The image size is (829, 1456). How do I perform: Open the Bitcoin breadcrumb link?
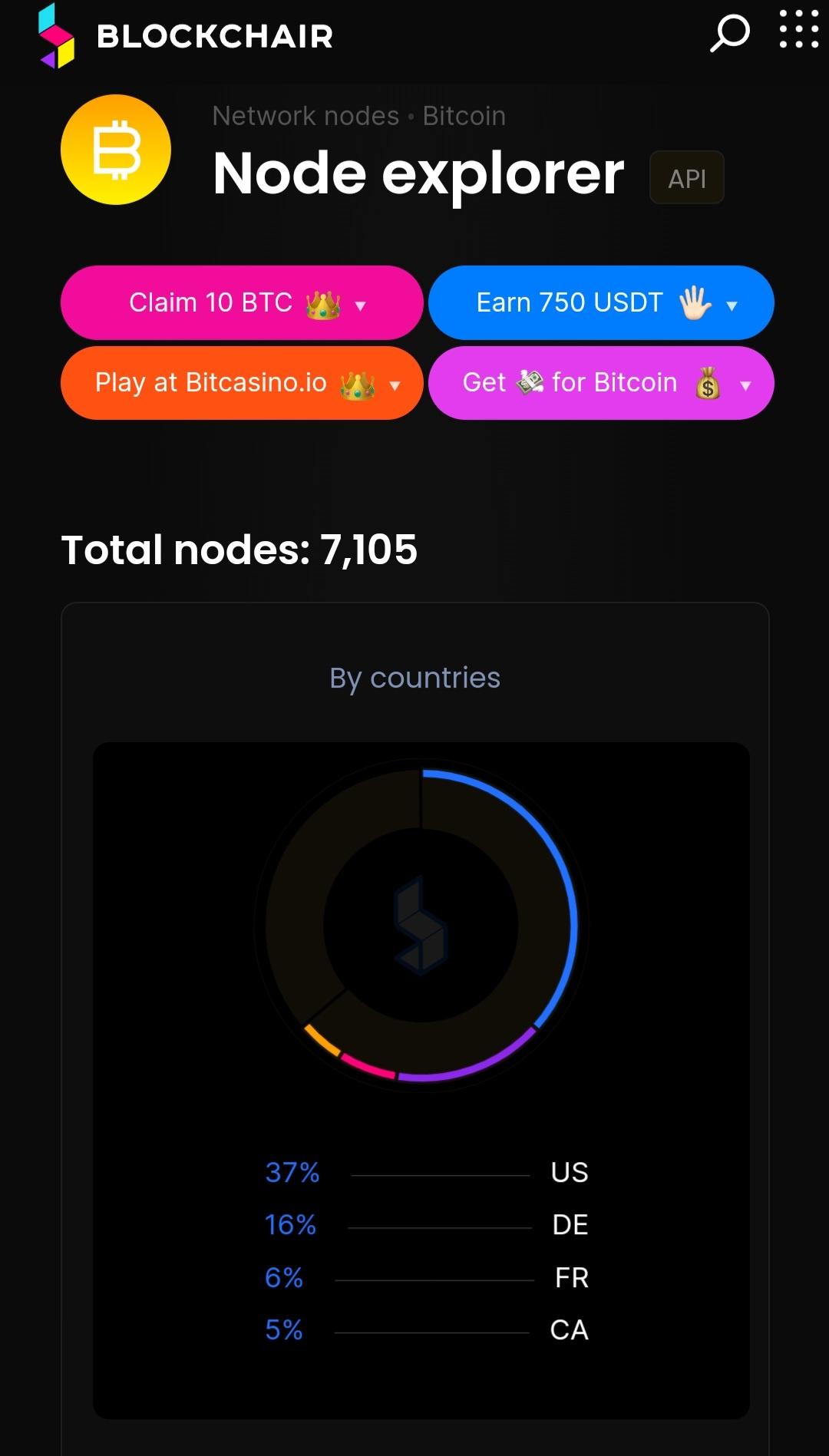464,116
